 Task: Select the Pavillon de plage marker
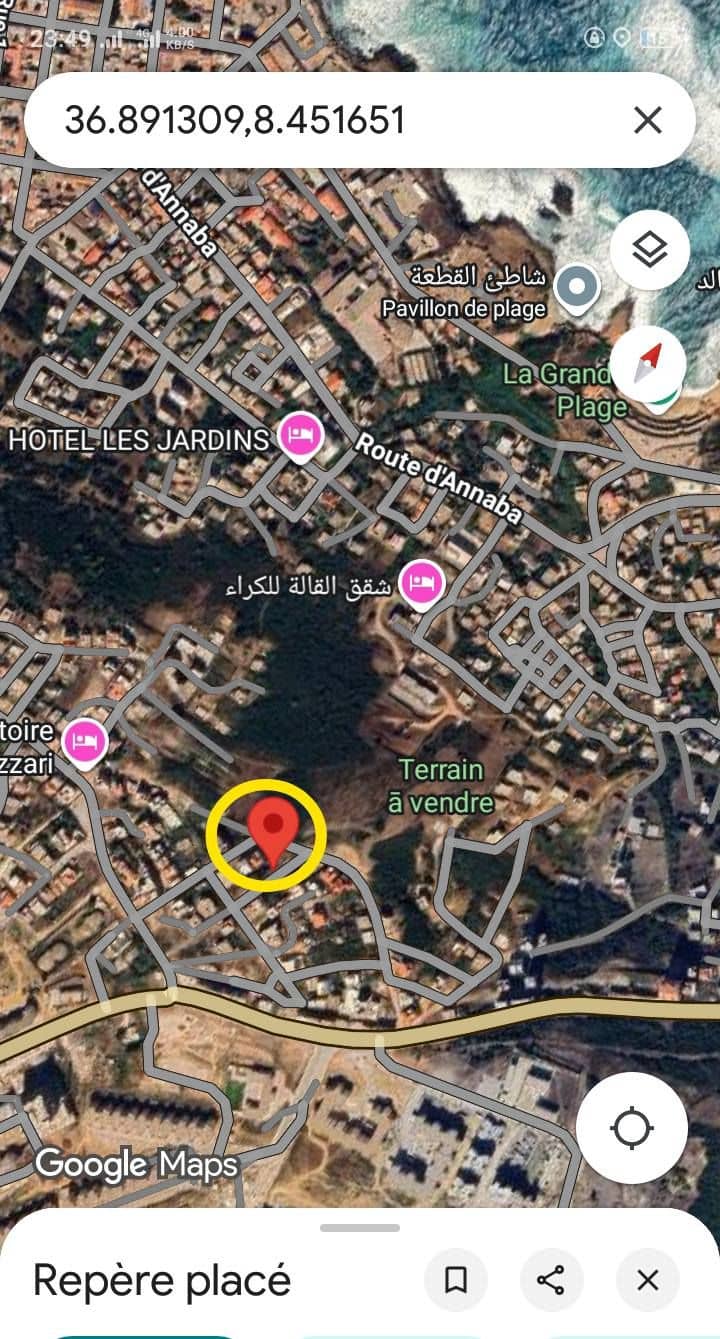pyautogui.click(x=577, y=288)
